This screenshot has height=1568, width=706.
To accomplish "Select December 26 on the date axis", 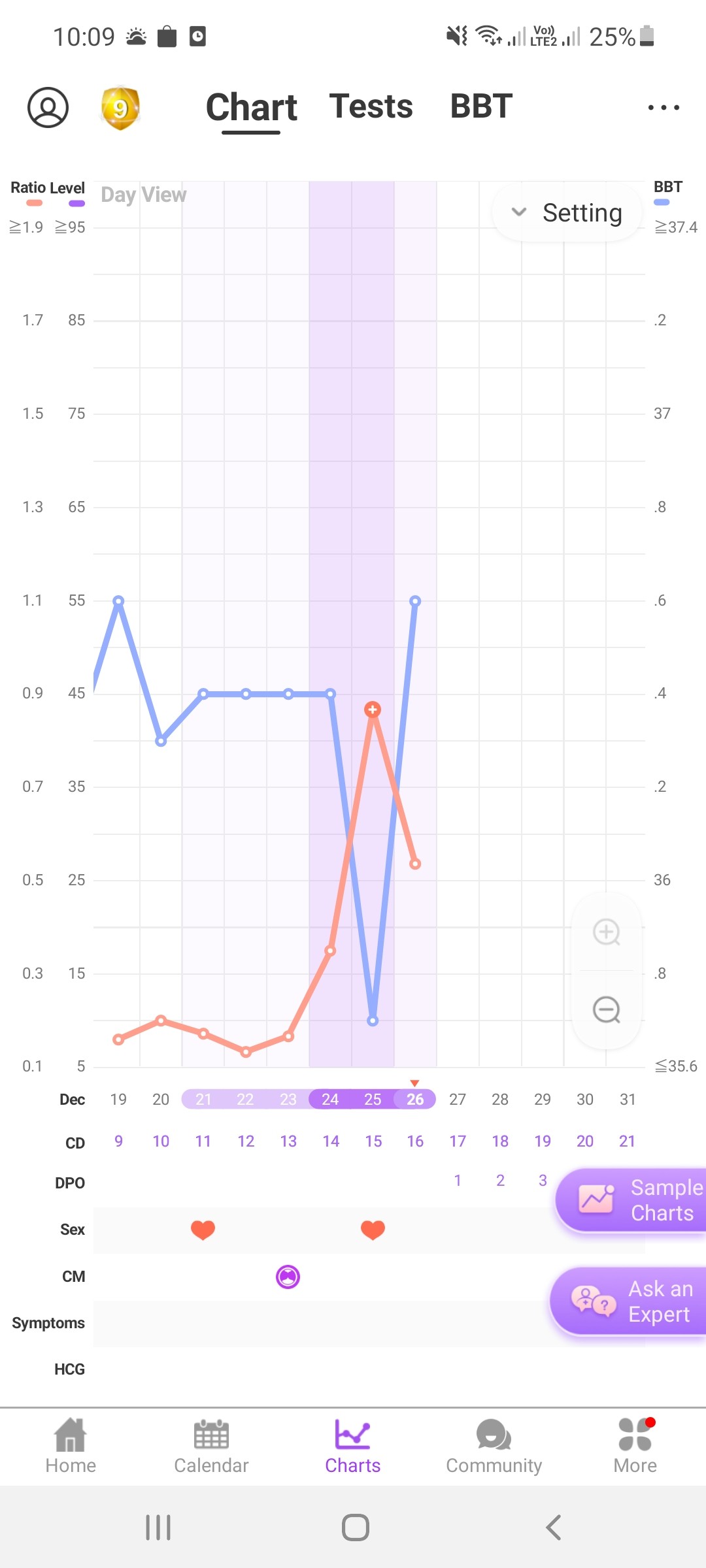I will pos(415,1100).
